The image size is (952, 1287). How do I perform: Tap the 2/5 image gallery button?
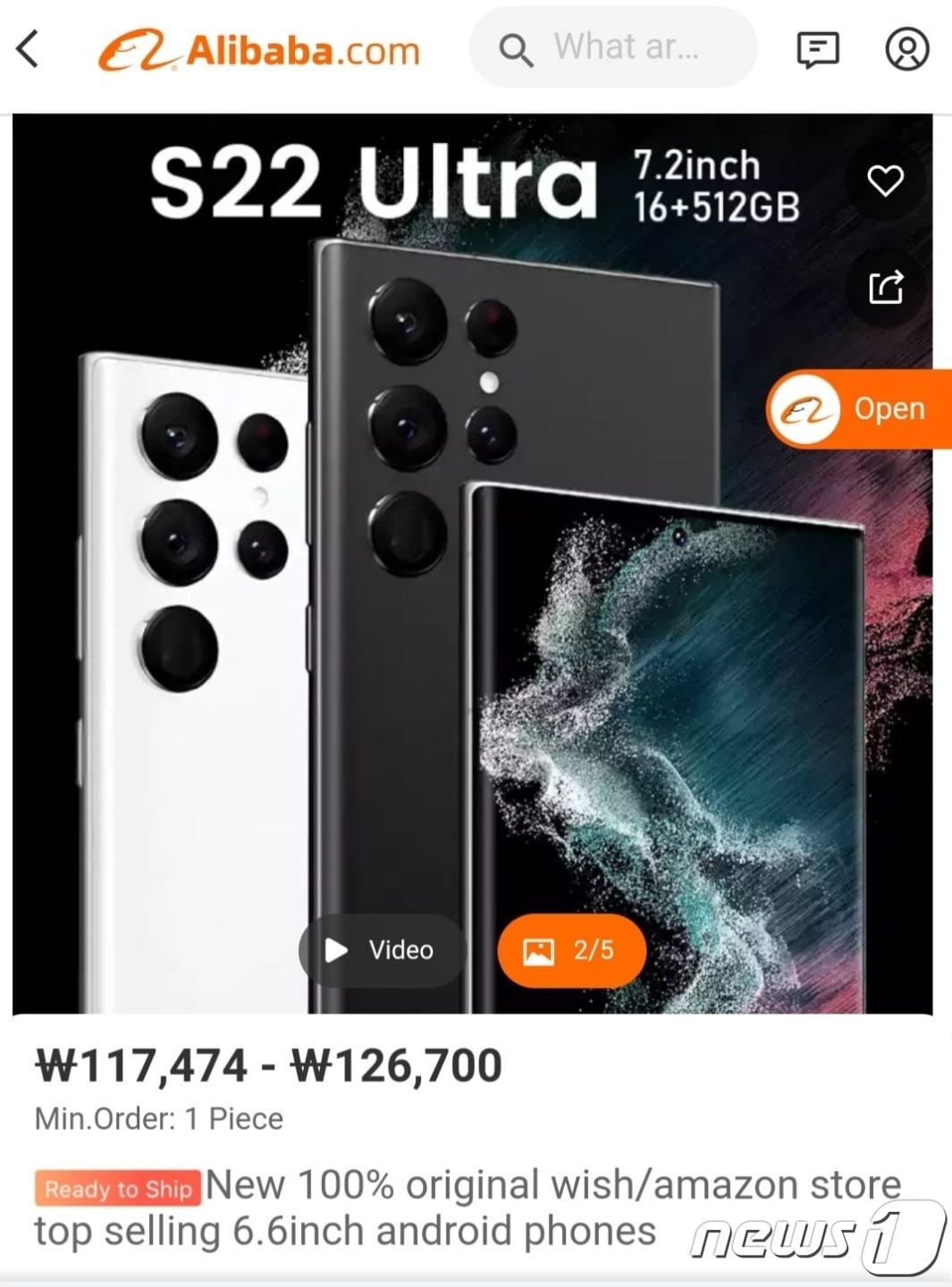[571, 950]
